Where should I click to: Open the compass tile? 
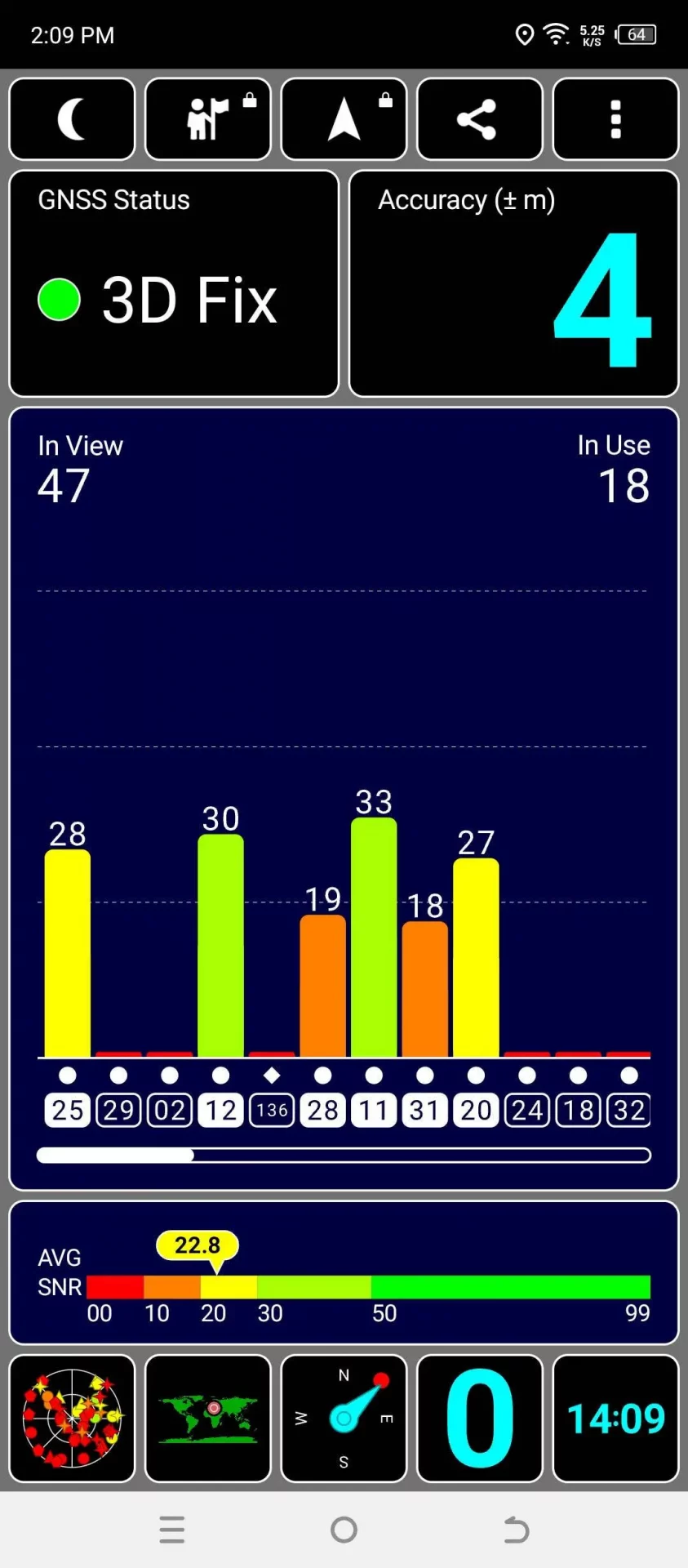click(x=344, y=1419)
